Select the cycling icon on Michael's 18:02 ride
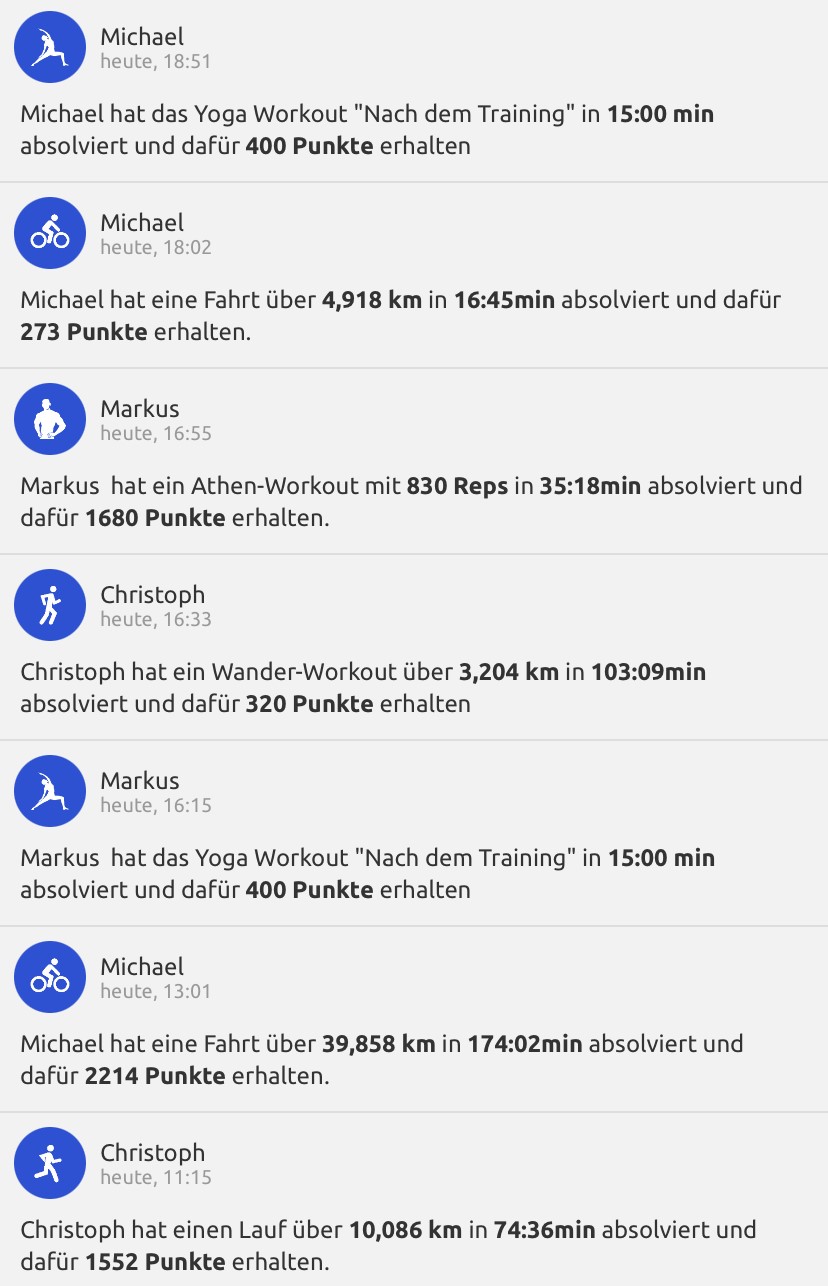The height and width of the screenshot is (1286, 828). click(x=50, y=232)
